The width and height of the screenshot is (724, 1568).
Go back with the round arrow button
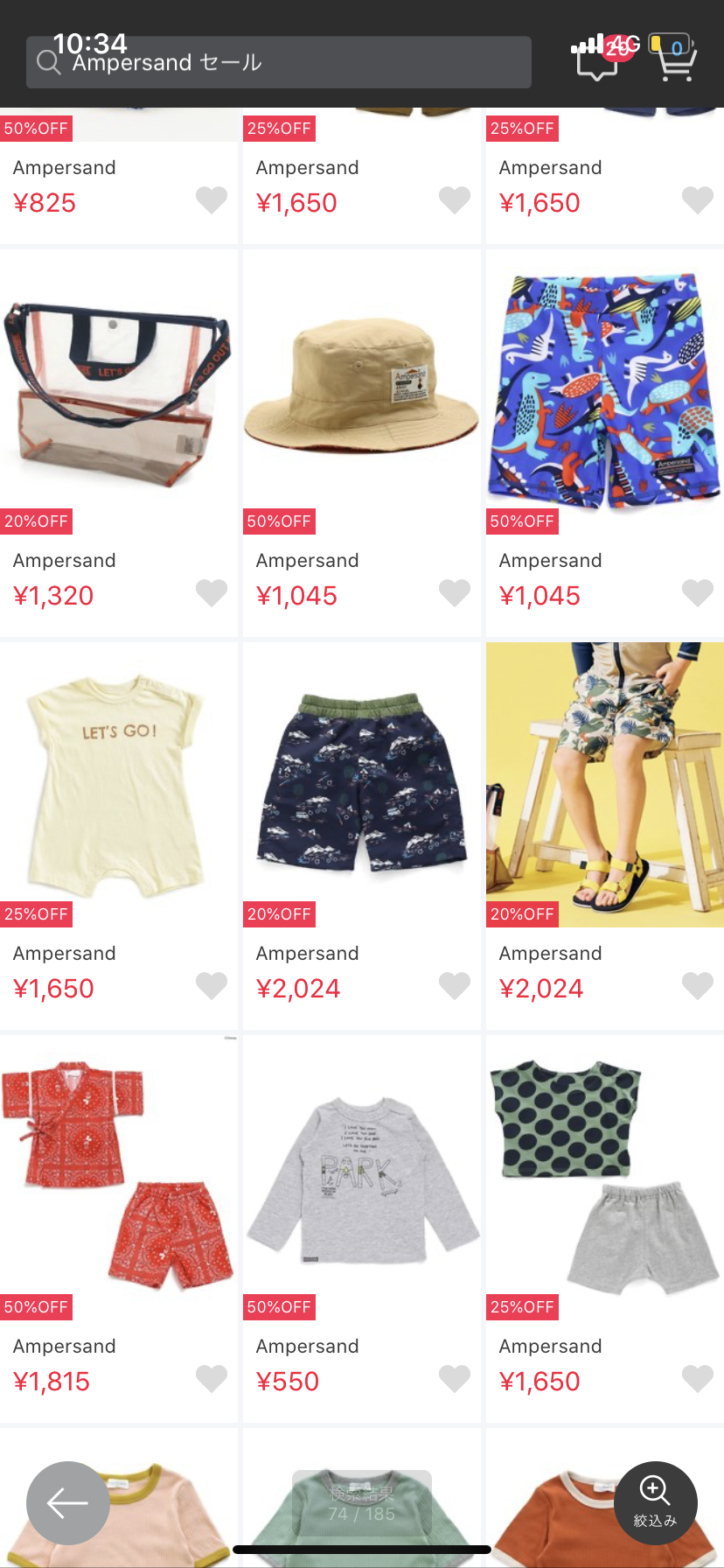pos(68,1503)
